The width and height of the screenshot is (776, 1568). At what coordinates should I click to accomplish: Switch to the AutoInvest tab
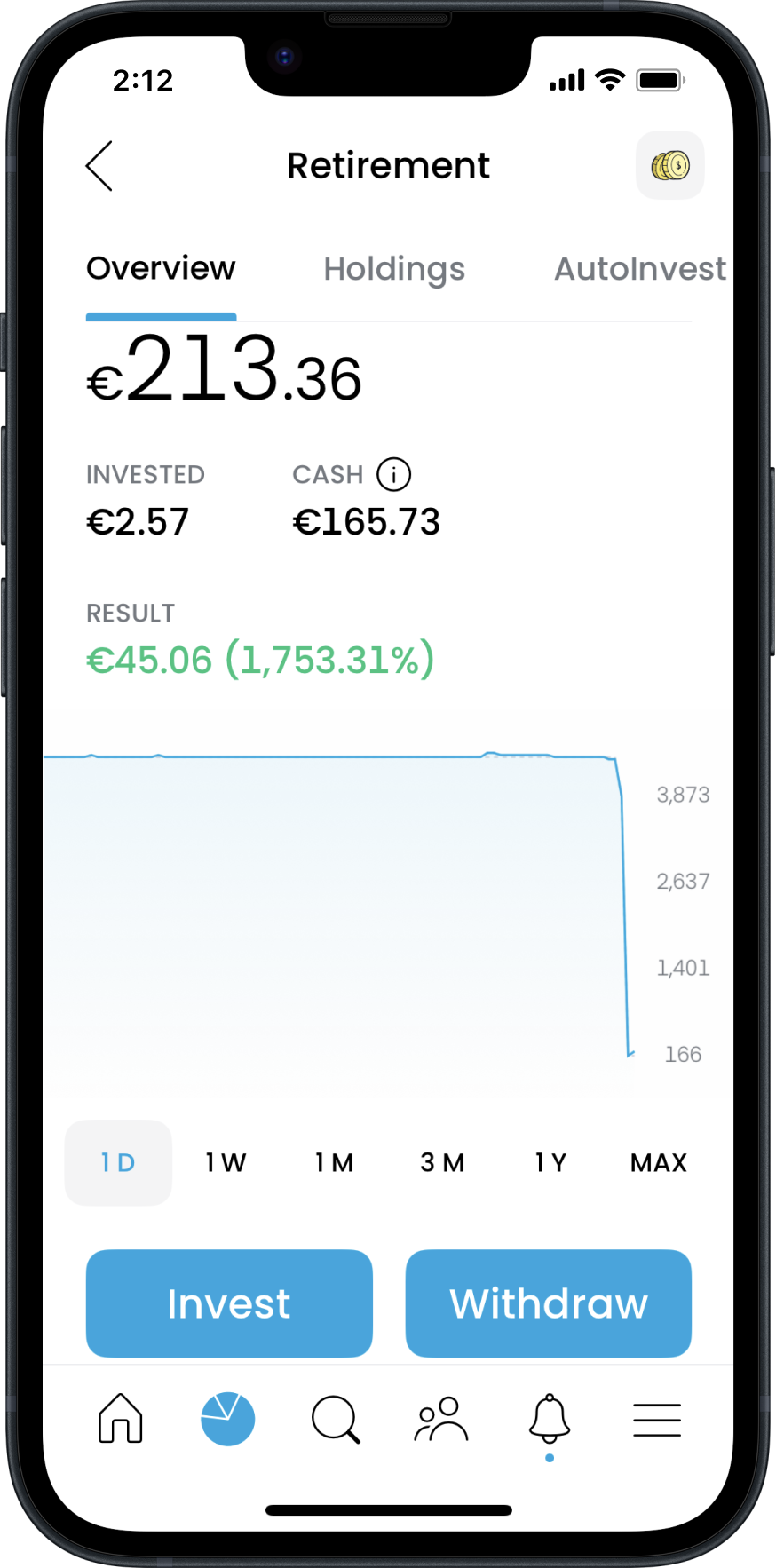click(x=640, y=269)
